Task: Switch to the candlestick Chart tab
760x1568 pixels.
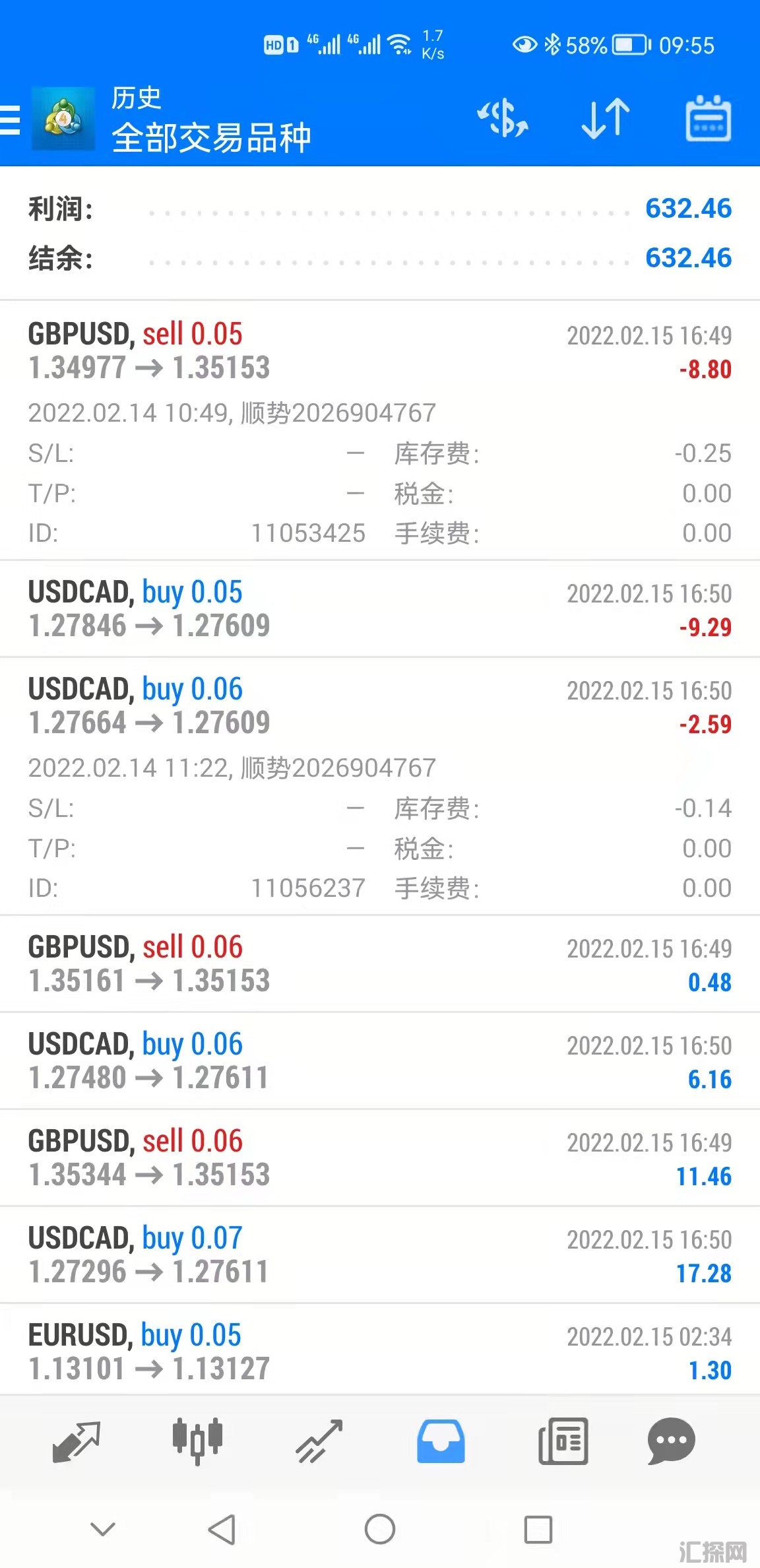Action: 197,1441
